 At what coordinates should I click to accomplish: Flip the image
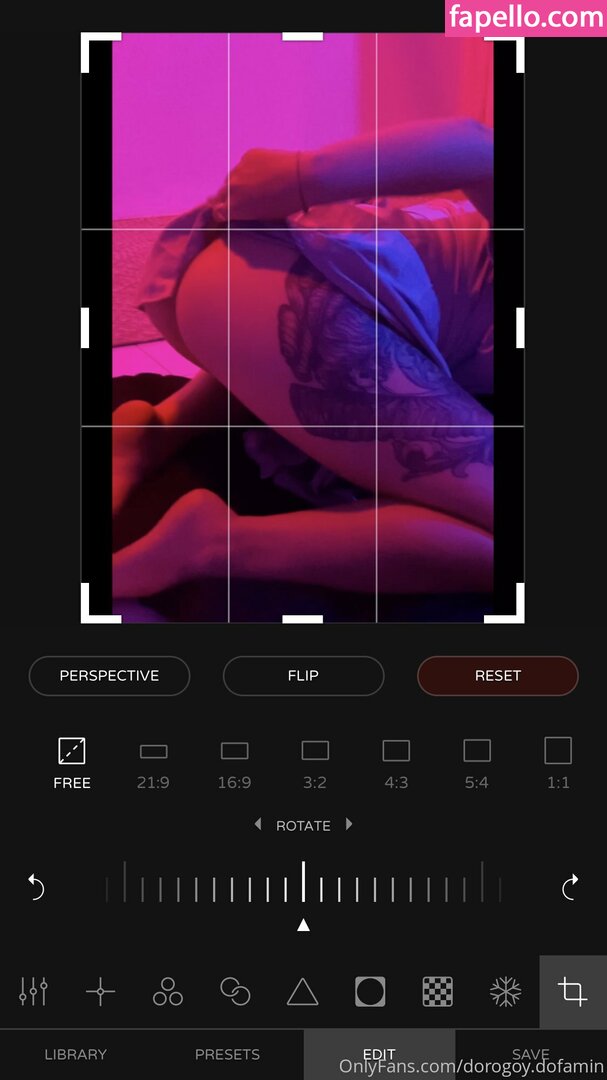(303, 676)
